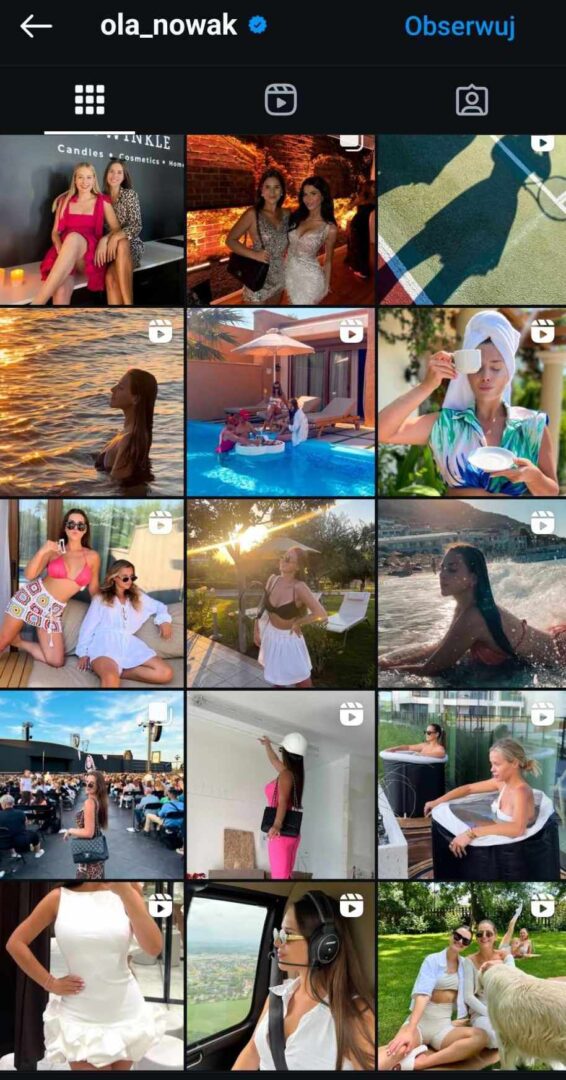Open the reel with white hard hat
The height and width of the screenshot is (1080, 566).
(281, 785)
